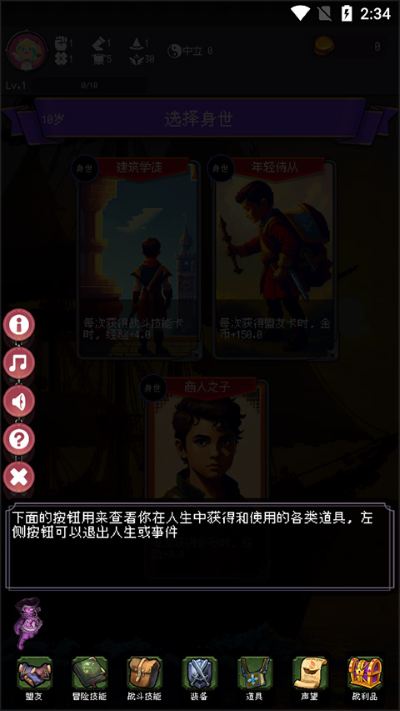400x711 pixels.
Task: Open the 声望 reputation scroll
Action: [x=310, y=678]
